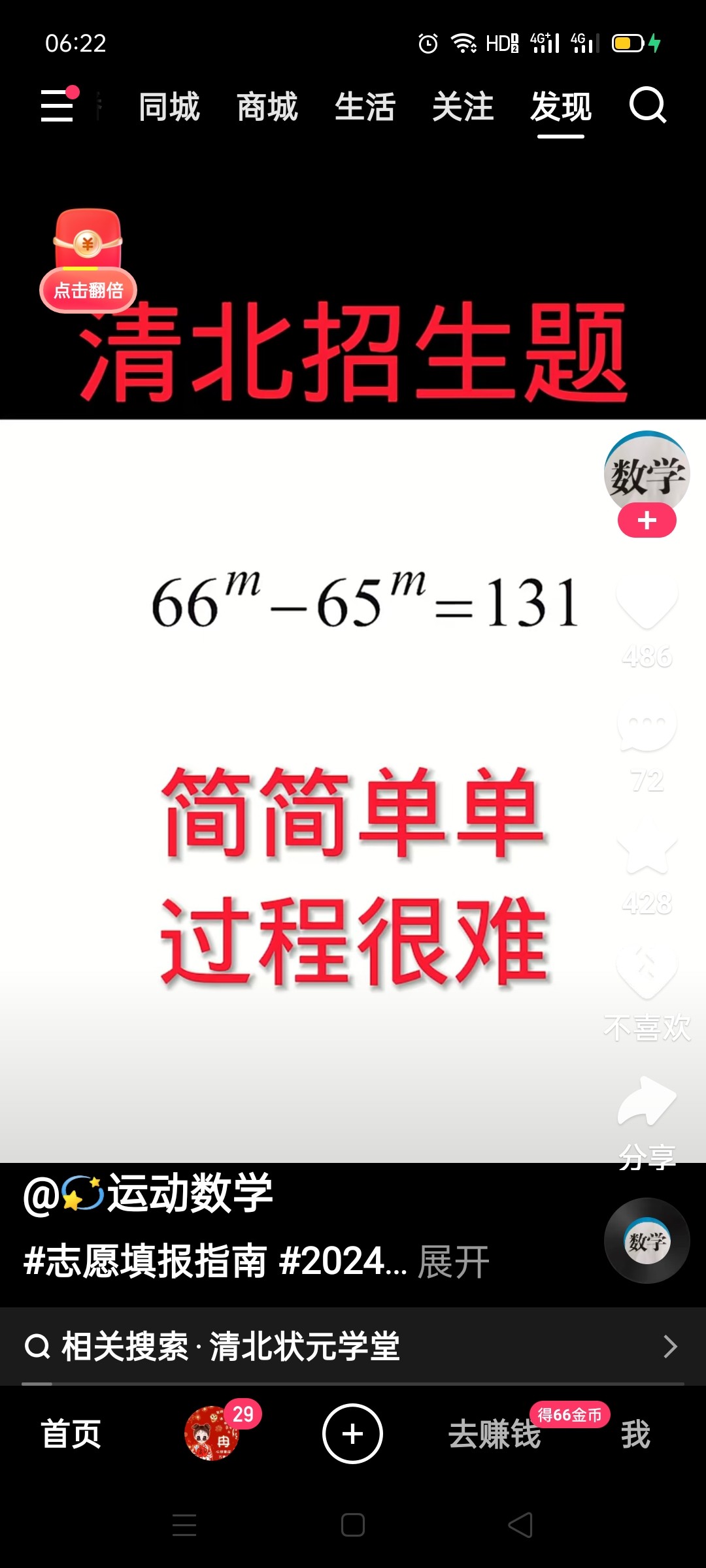Switch to the 关注 tab
This screenshot has width=706, height=1568.
coord(463,106)
